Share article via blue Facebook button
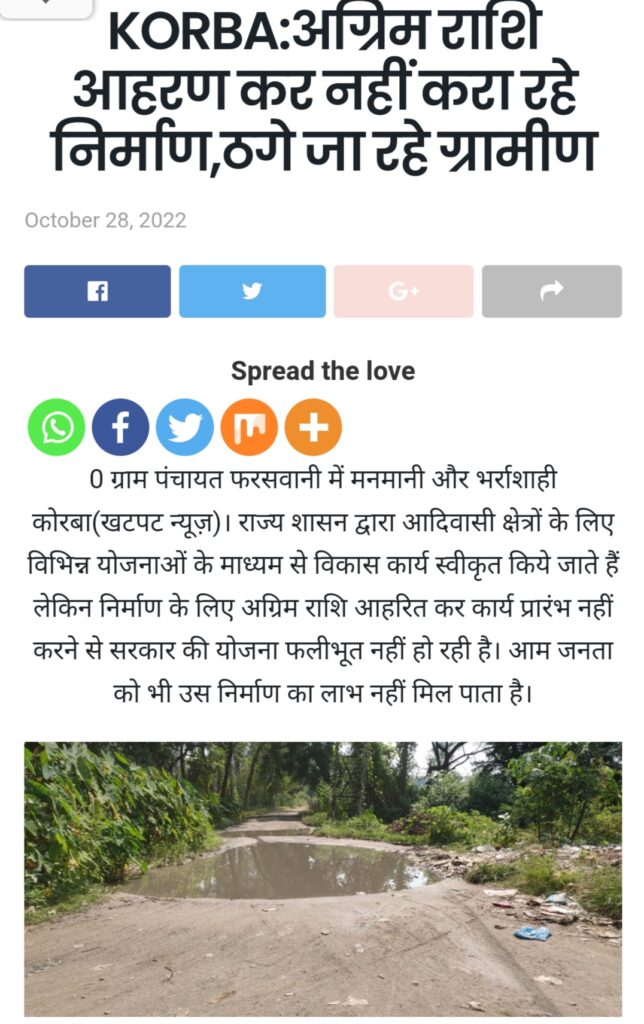Viewport: 644px width, 1024px height. [97, 291]
